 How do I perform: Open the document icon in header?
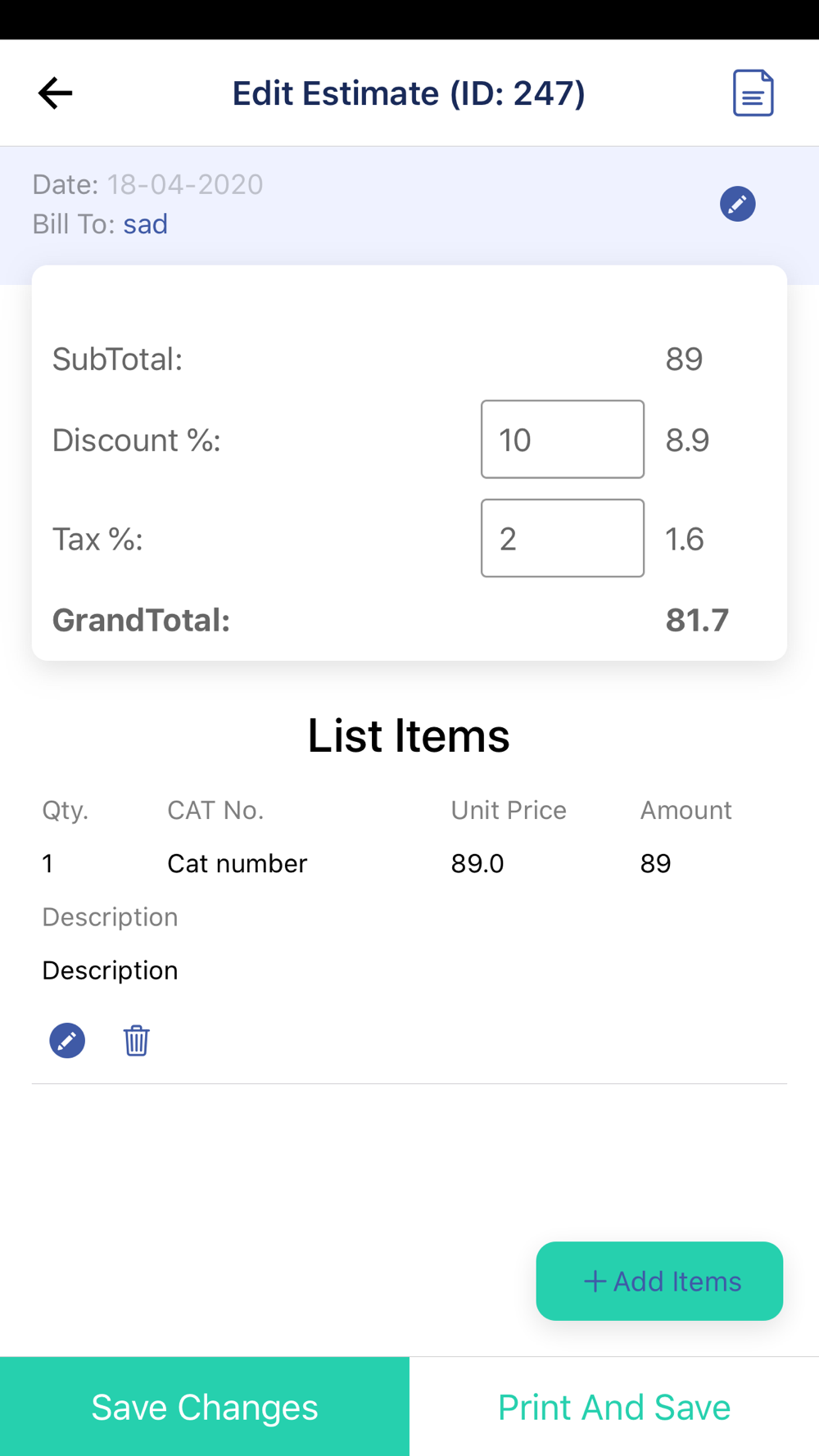click(753, 93)
